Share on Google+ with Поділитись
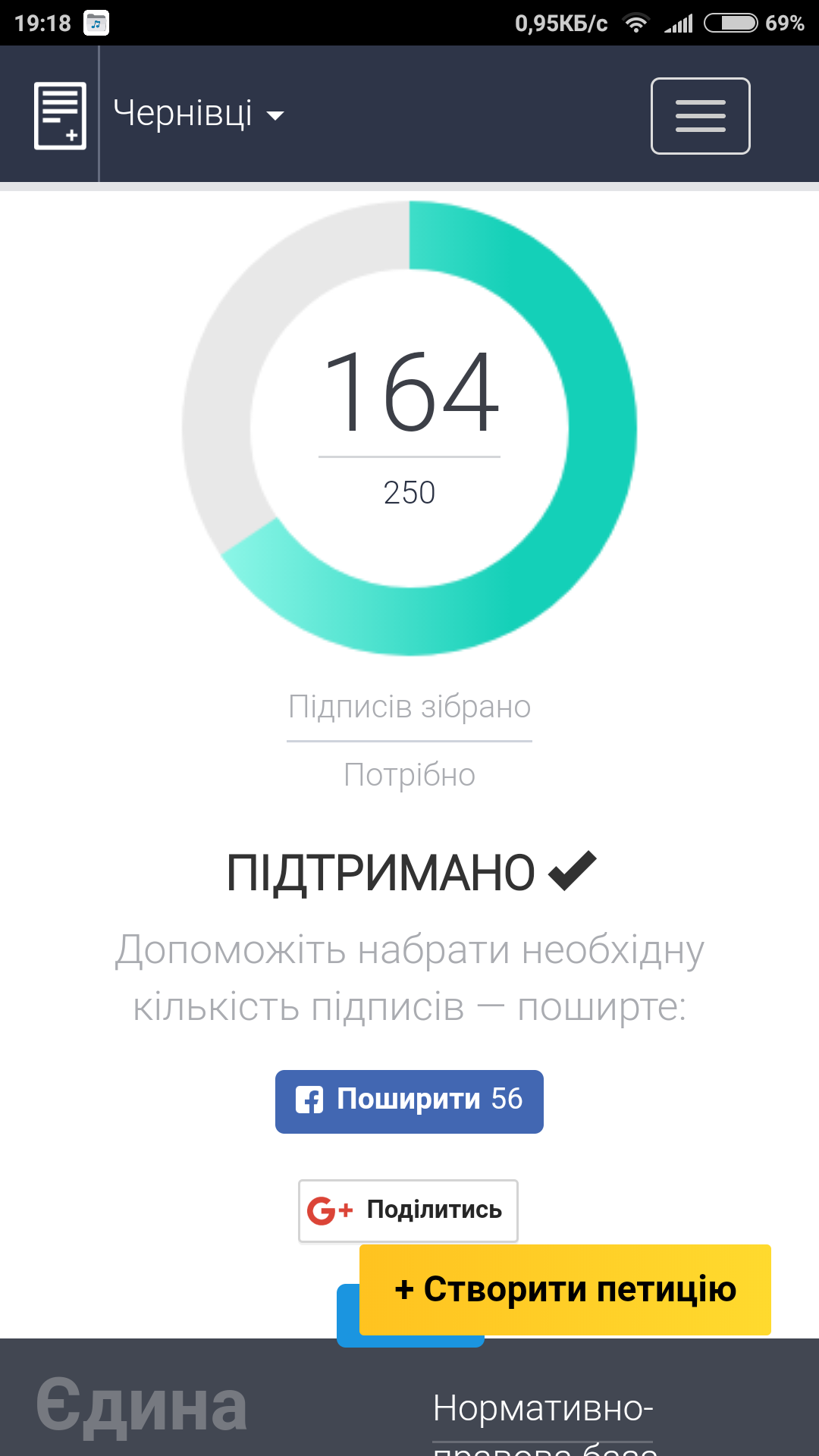The image size is (819, 1456). pos(408,1210)
